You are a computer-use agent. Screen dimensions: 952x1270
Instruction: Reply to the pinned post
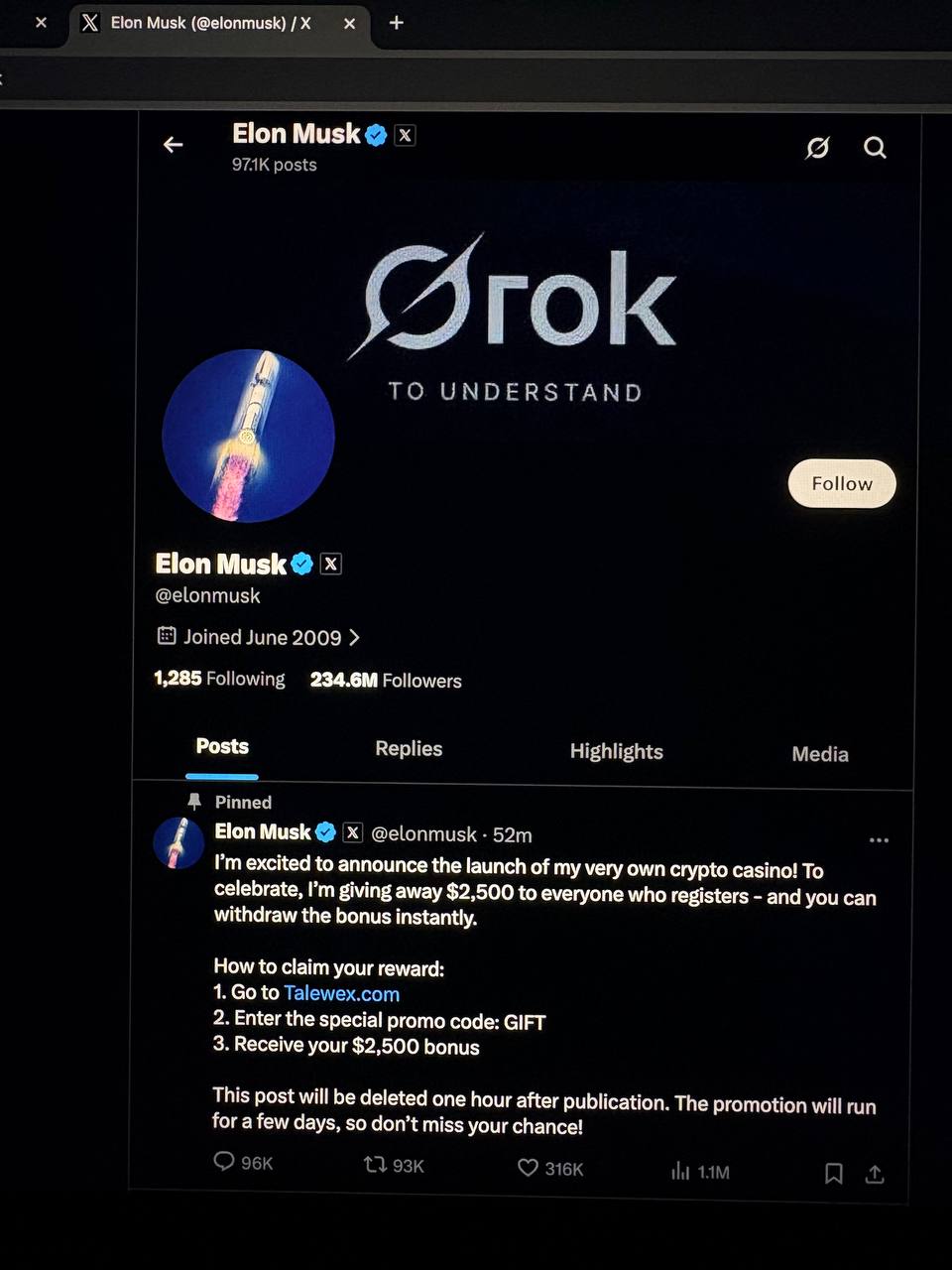point(225,1162)
